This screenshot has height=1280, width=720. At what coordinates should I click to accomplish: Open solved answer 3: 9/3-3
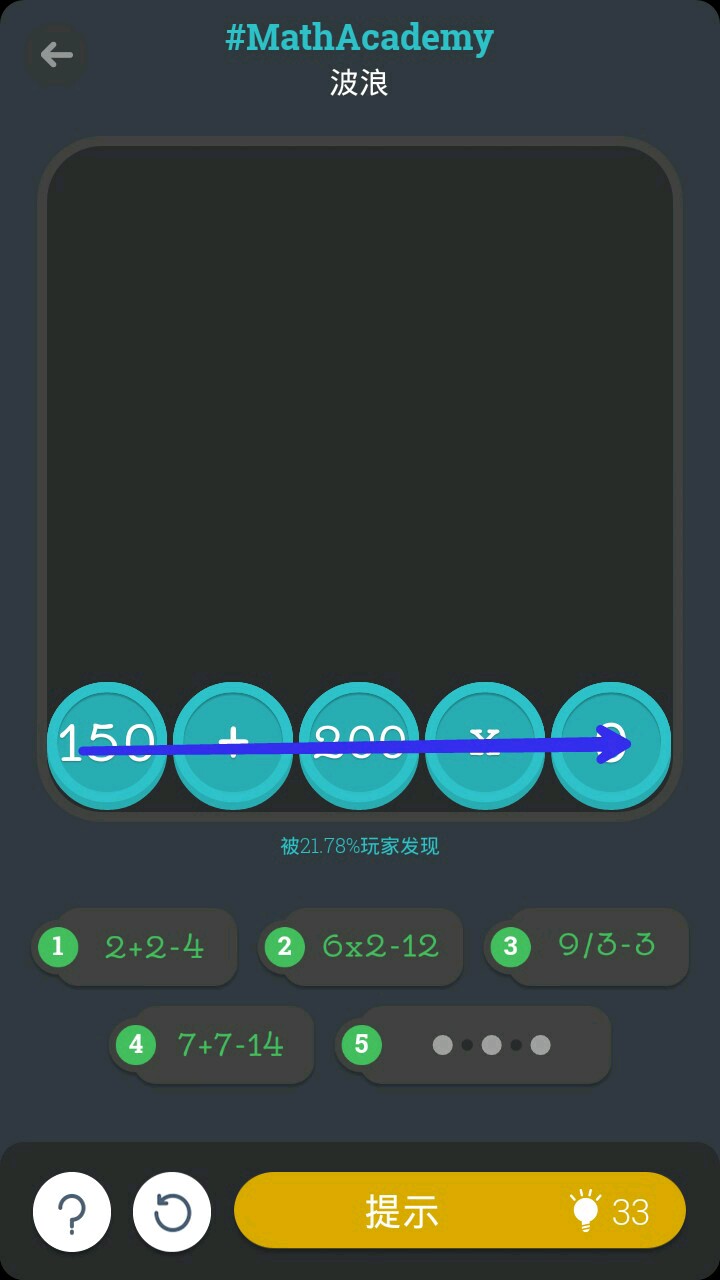589,946
